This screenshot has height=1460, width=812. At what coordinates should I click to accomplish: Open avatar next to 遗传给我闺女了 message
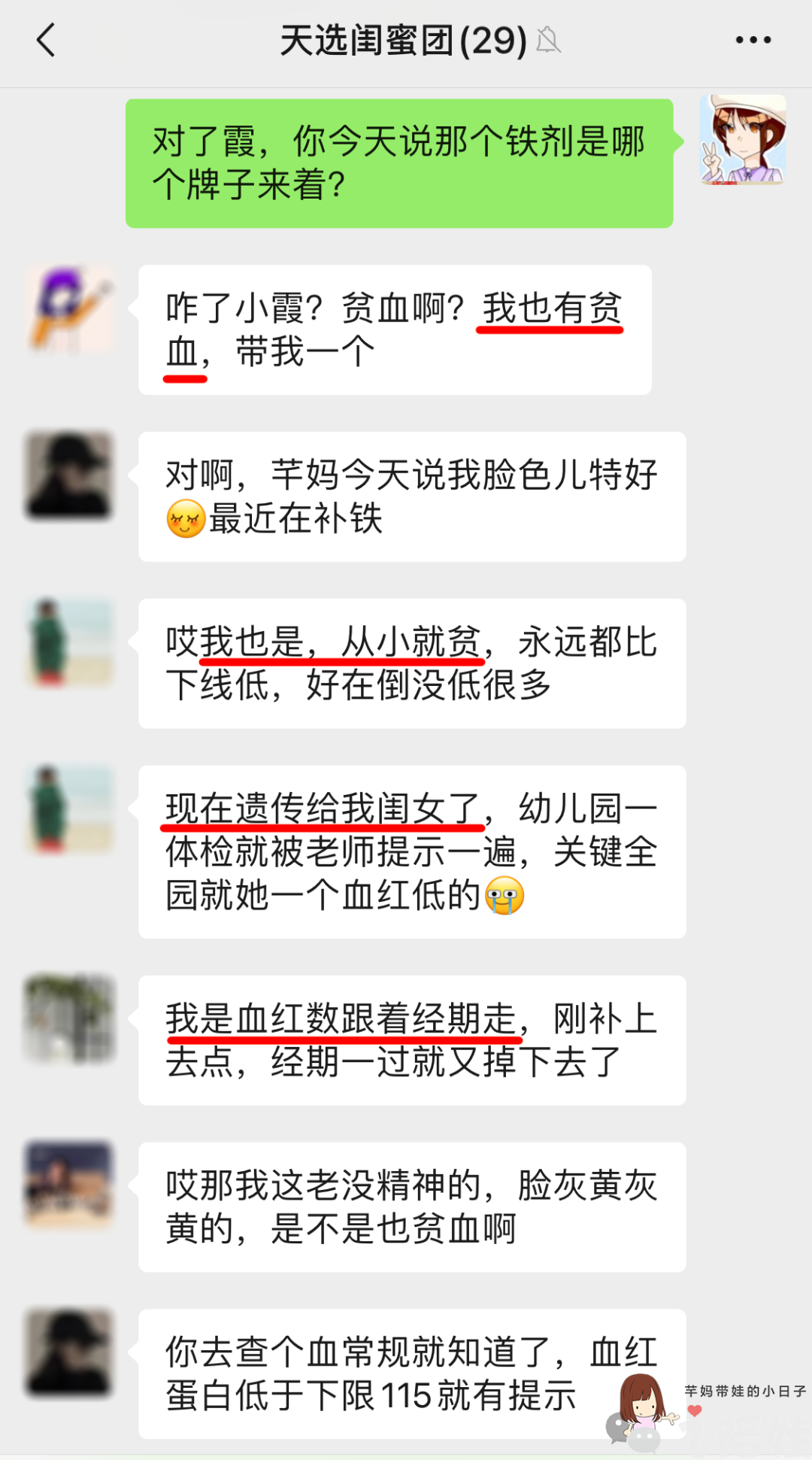click(69, 809)
